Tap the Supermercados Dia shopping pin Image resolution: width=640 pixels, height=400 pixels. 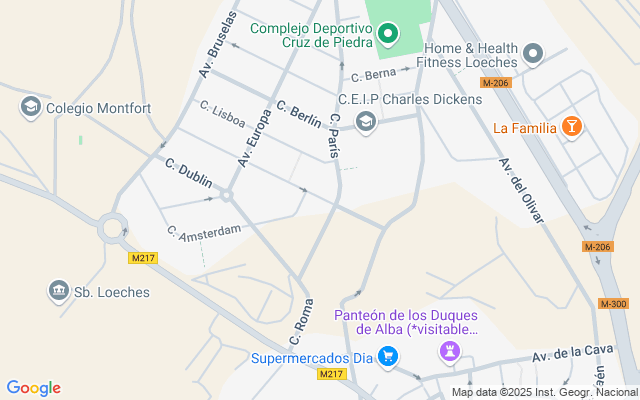389,357
